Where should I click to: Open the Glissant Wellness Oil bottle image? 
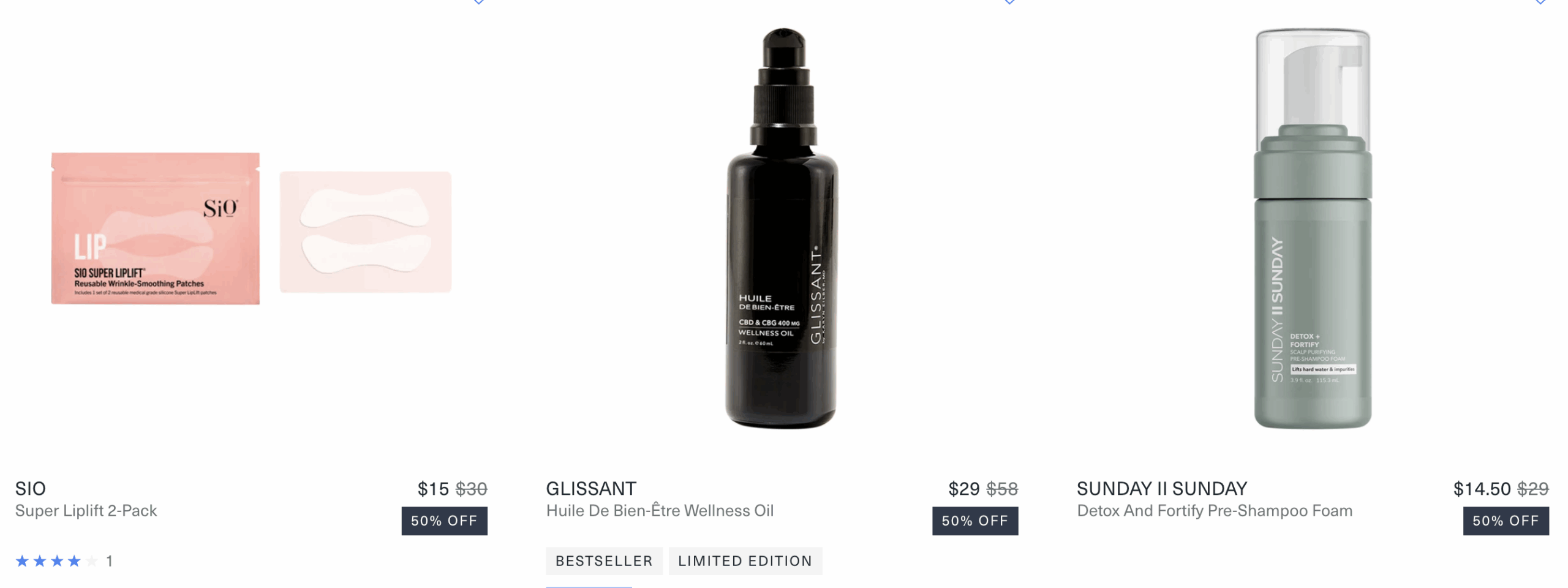click(782, 228)
